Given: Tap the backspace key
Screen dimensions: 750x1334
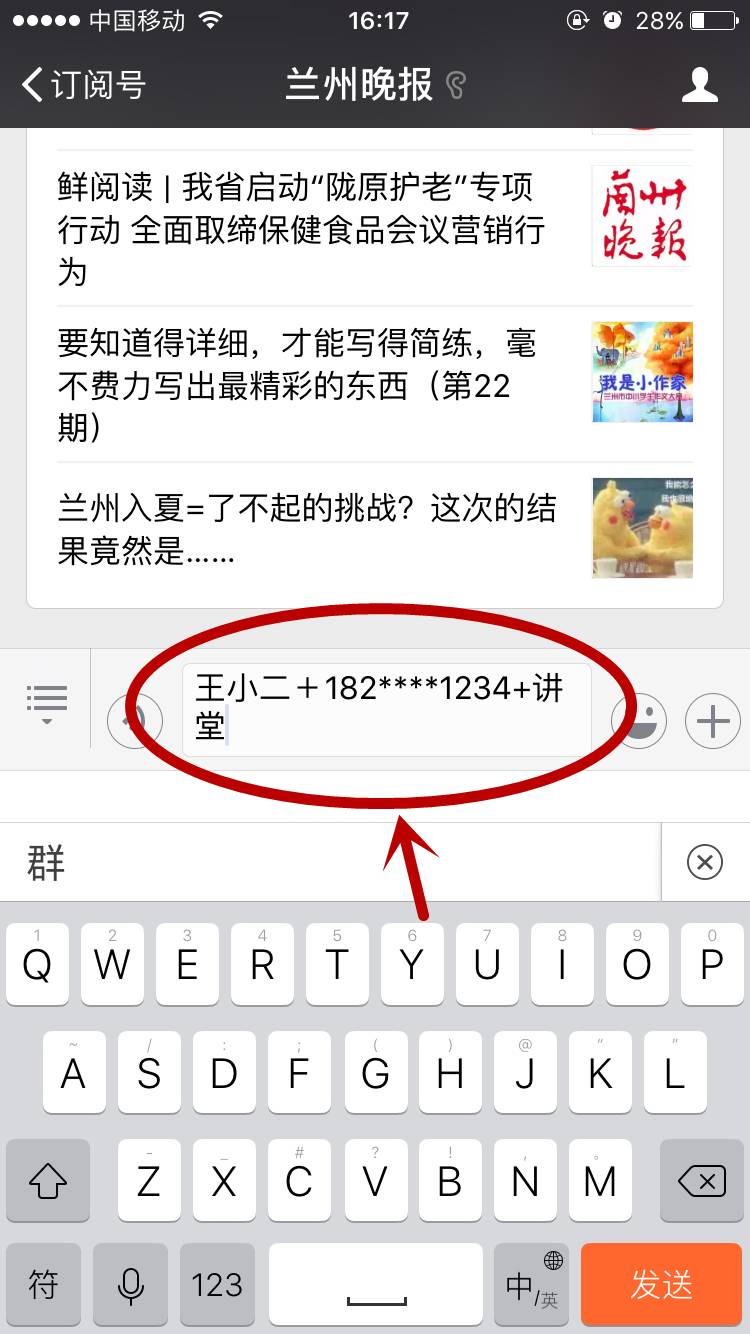Looking at the screenshot, I should click(x=702, y=1183).
